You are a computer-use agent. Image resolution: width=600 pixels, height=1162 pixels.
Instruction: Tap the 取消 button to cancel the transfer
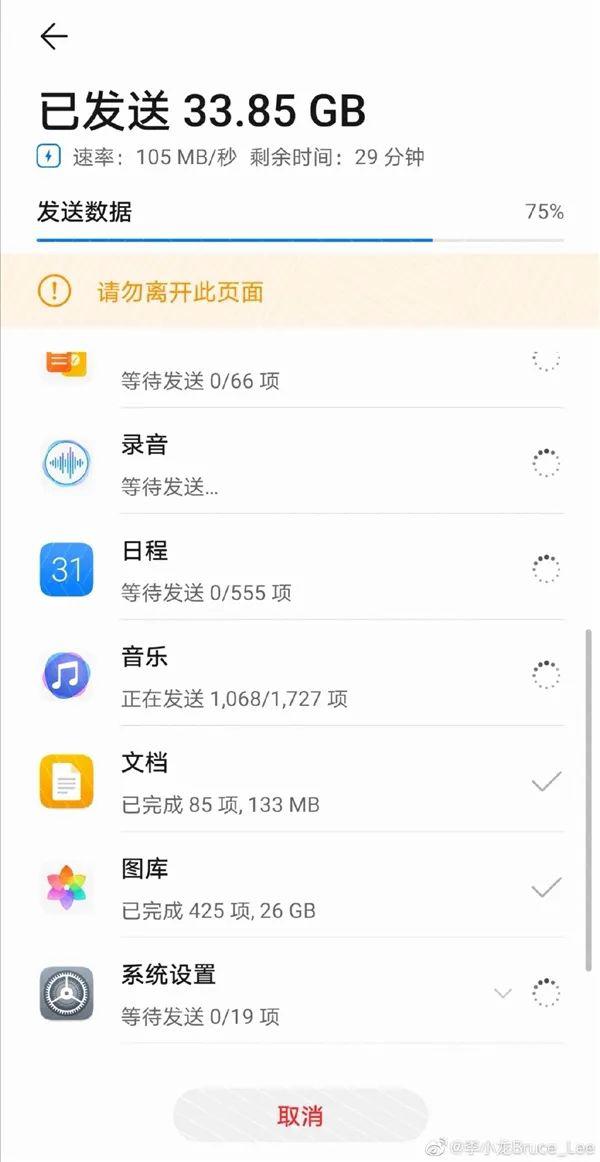tap(300, 1116)
